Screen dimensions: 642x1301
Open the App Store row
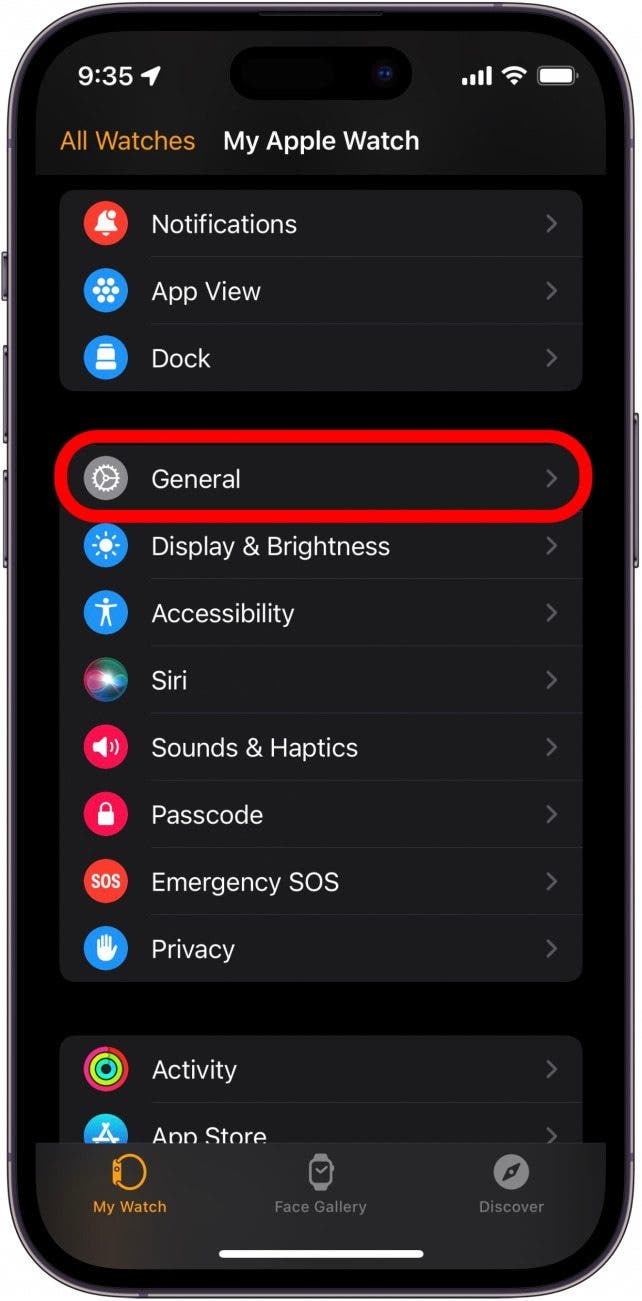click(320, 1130)
